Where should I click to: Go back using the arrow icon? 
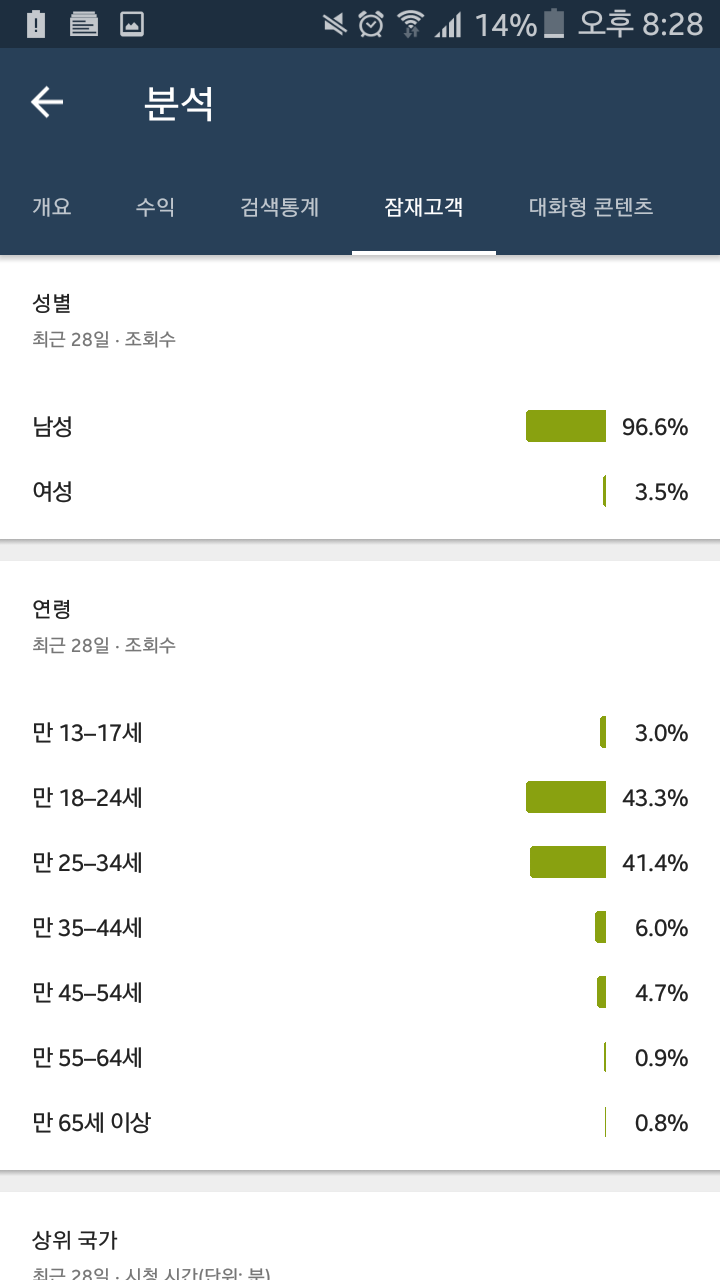click(x=47, y=102)
